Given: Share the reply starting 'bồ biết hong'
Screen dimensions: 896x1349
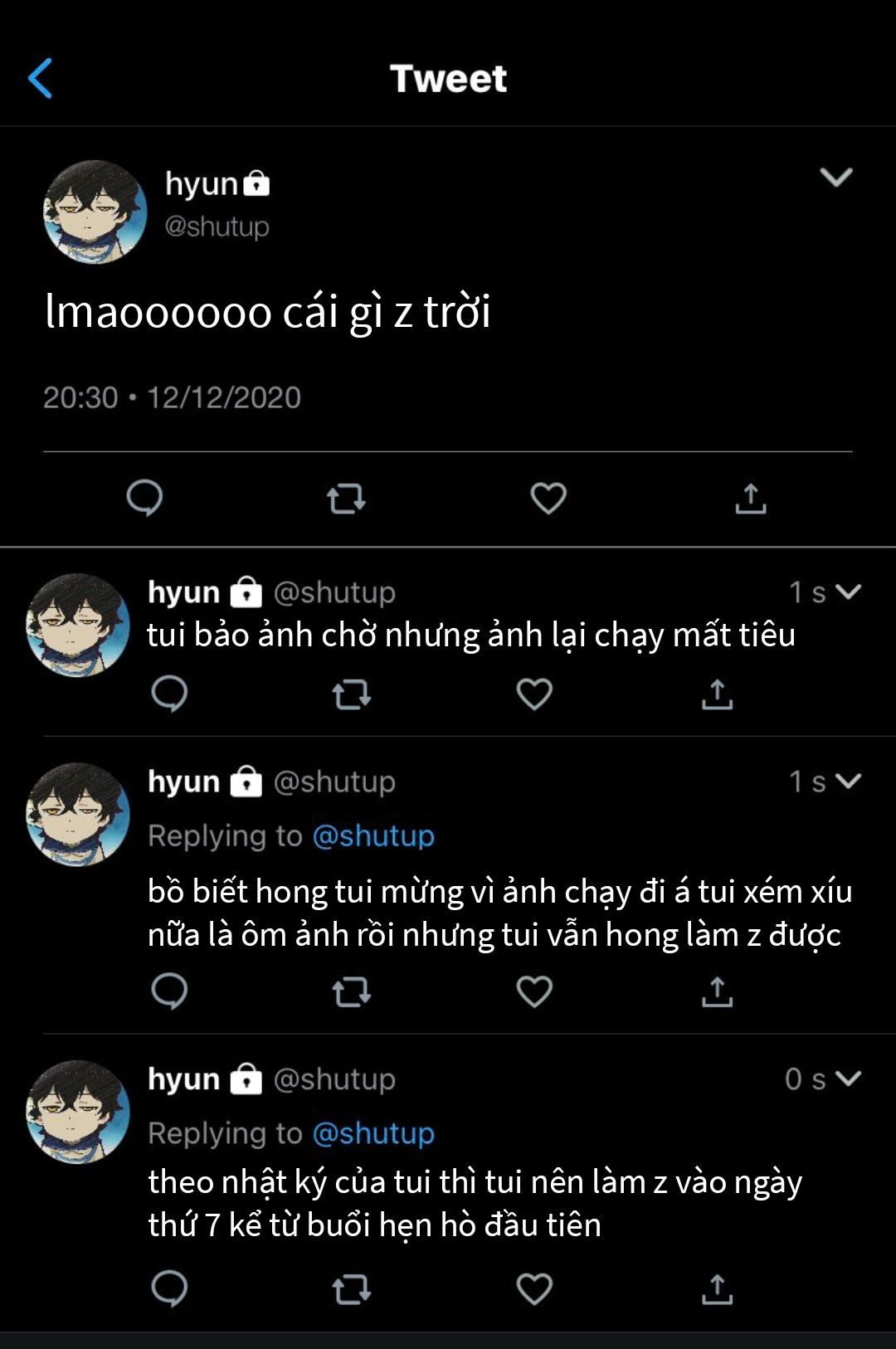Looking at the screenshot, I should [x=717, y=991].
